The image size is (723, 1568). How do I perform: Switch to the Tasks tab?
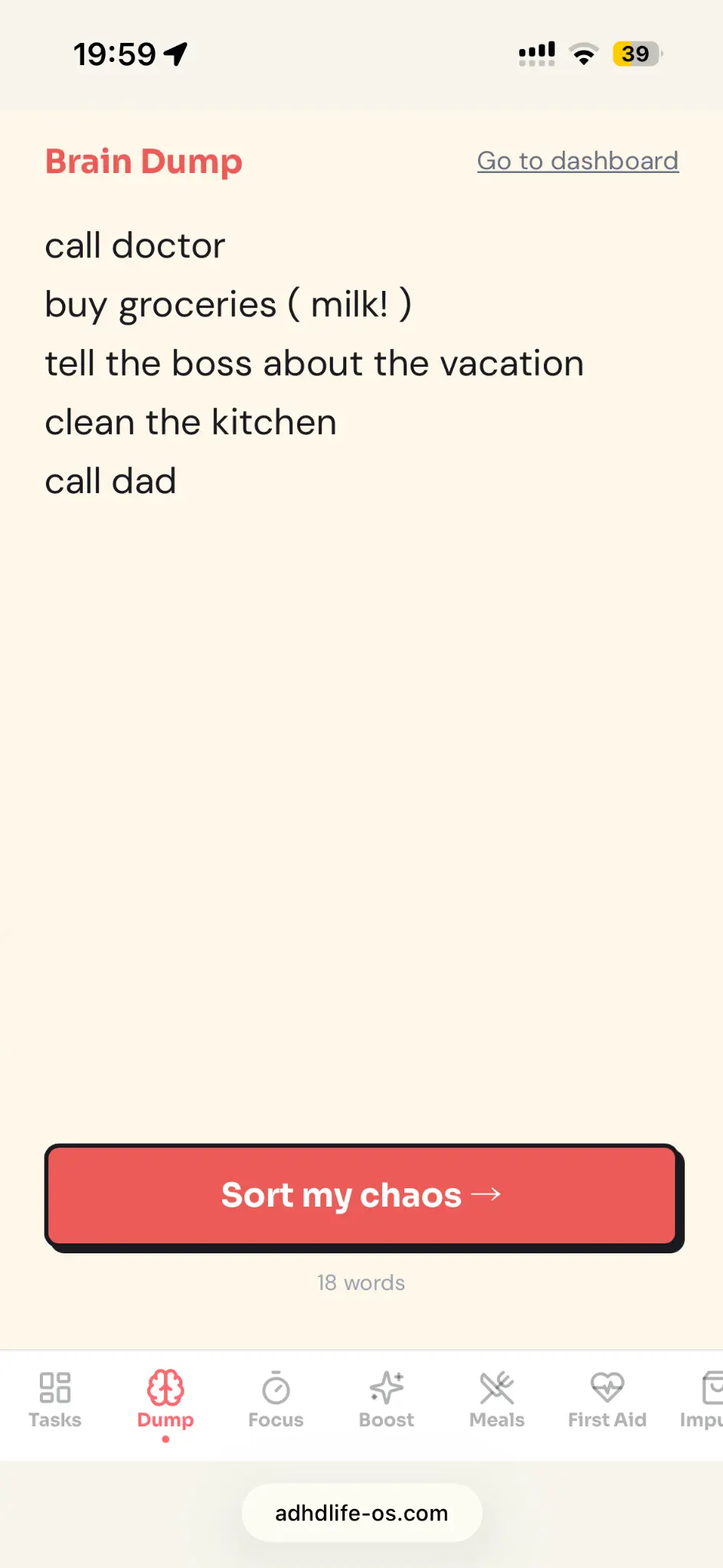coord(55,1401)
